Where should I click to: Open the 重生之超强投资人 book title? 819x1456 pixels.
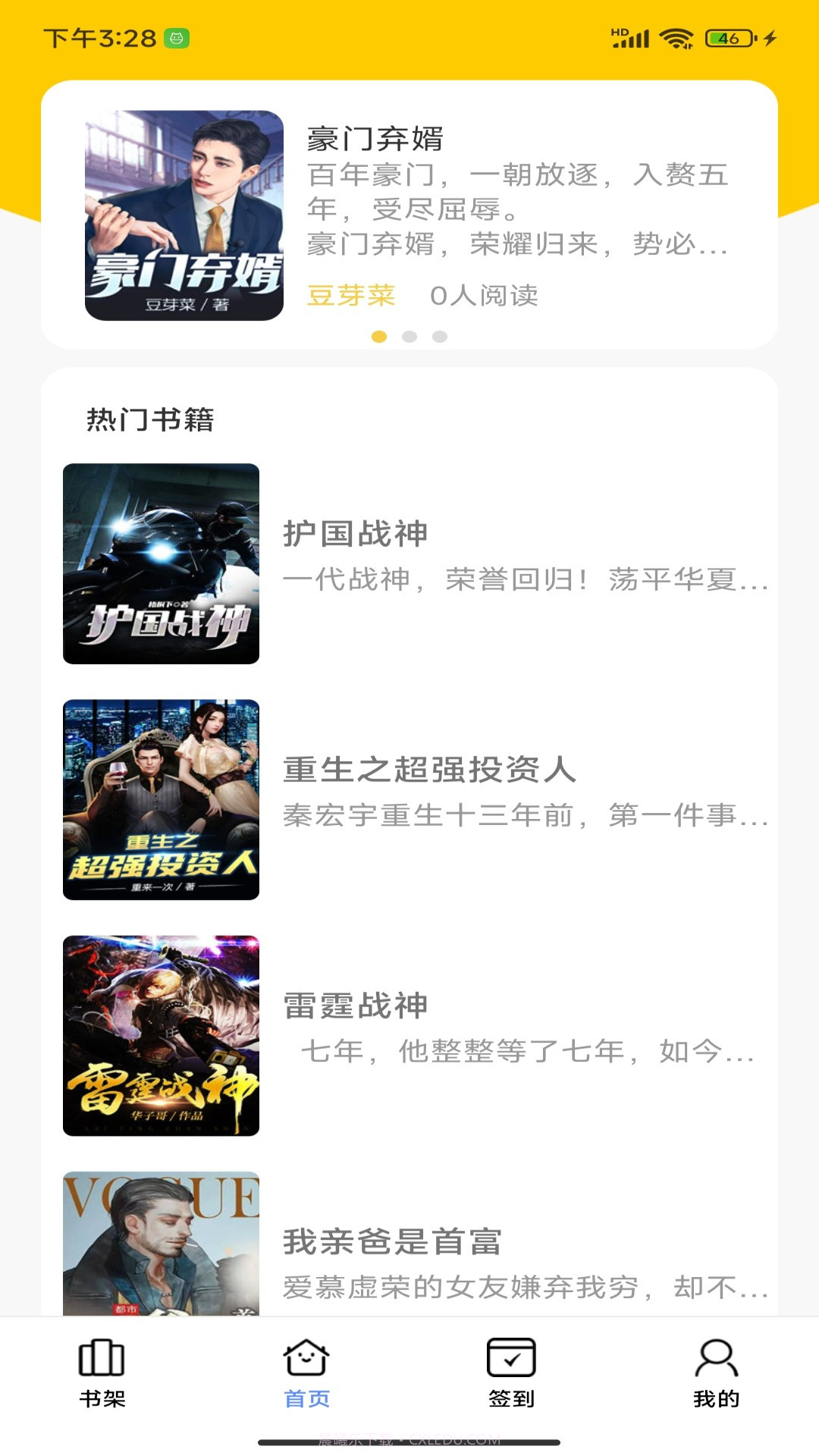tap(430, 771)
